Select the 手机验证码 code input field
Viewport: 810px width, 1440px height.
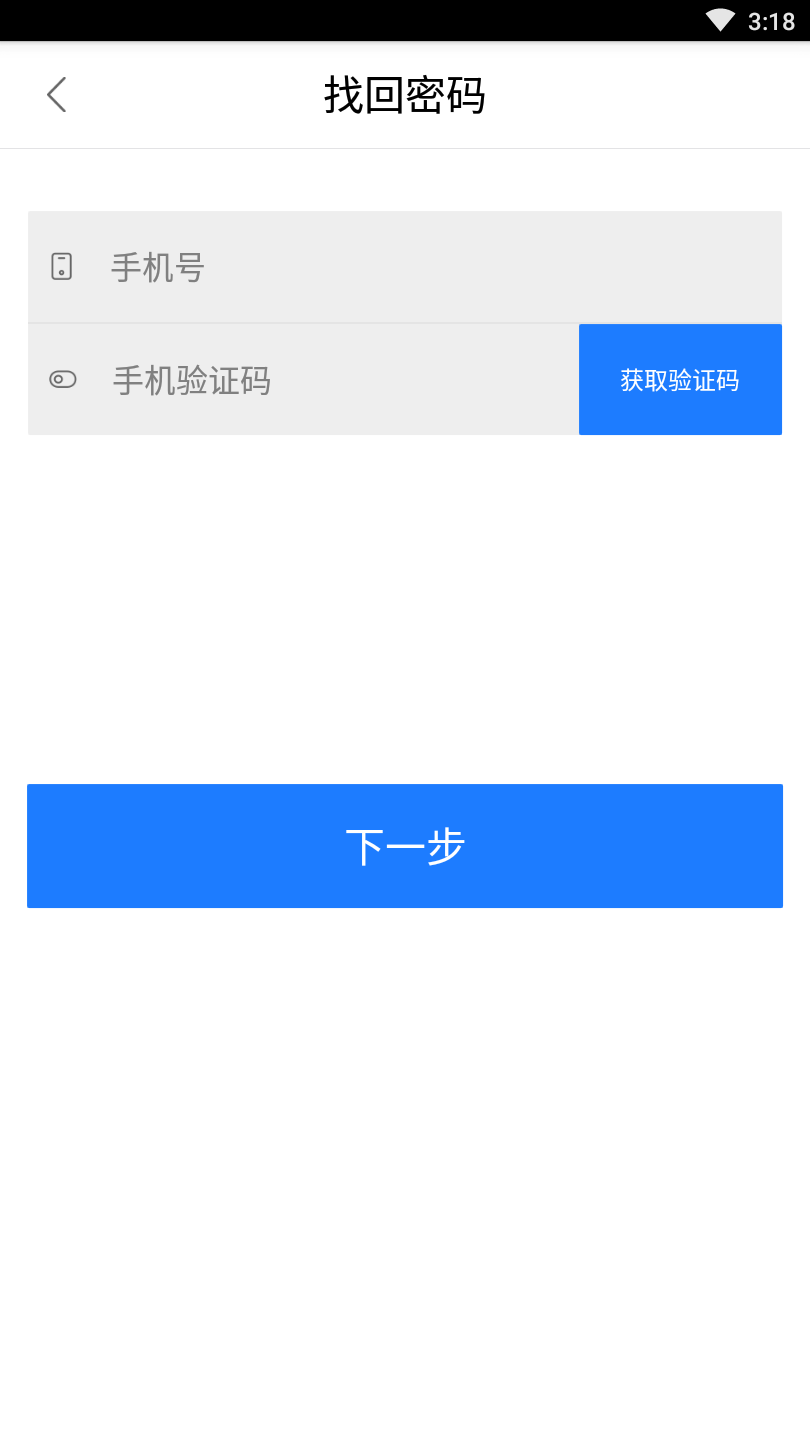[330, 380]
